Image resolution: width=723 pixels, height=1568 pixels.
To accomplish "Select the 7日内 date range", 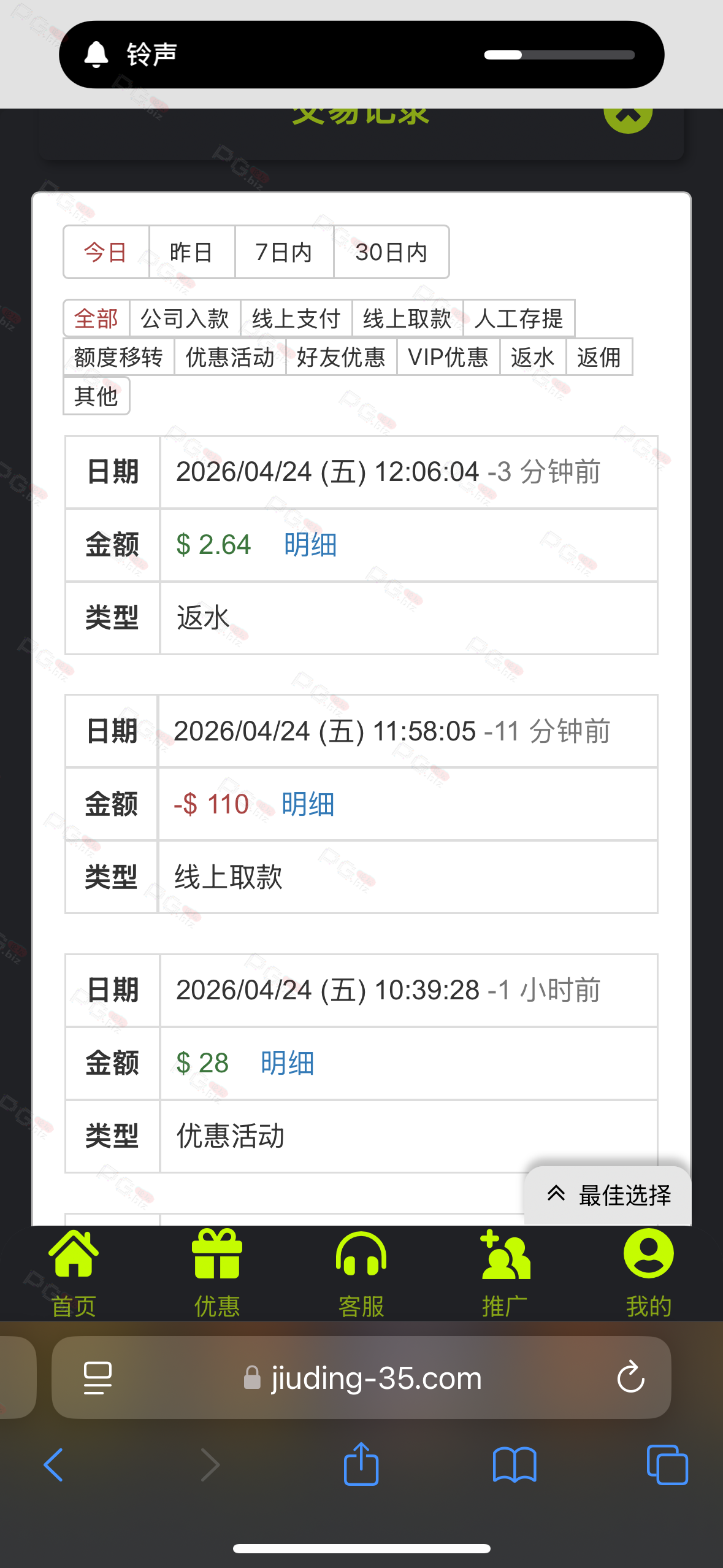I will (284, 252).
